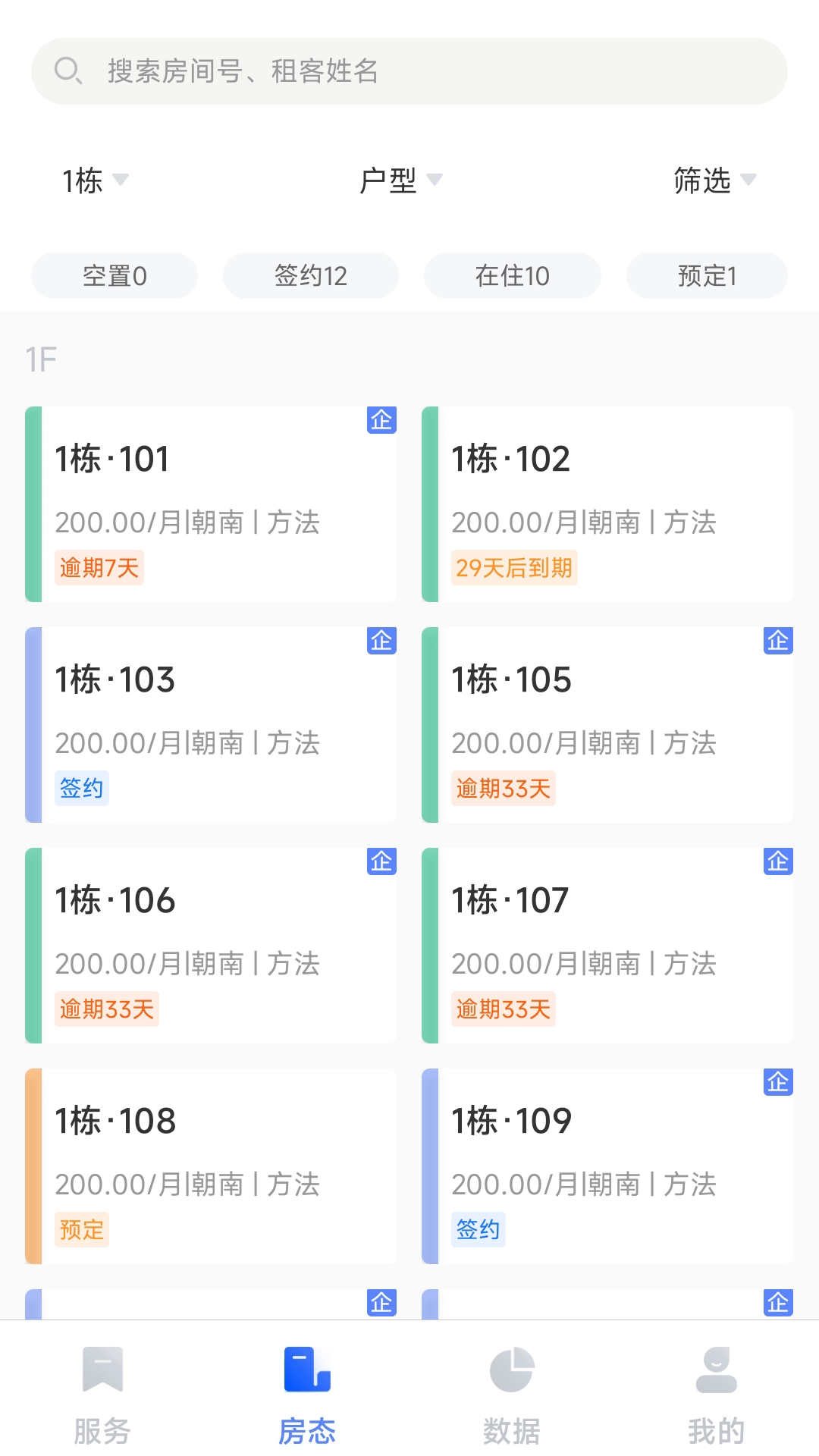Toggle the 空置0 filter chip
The height and width of the screenshot is (1456, 819).
[x=114, y=275]
